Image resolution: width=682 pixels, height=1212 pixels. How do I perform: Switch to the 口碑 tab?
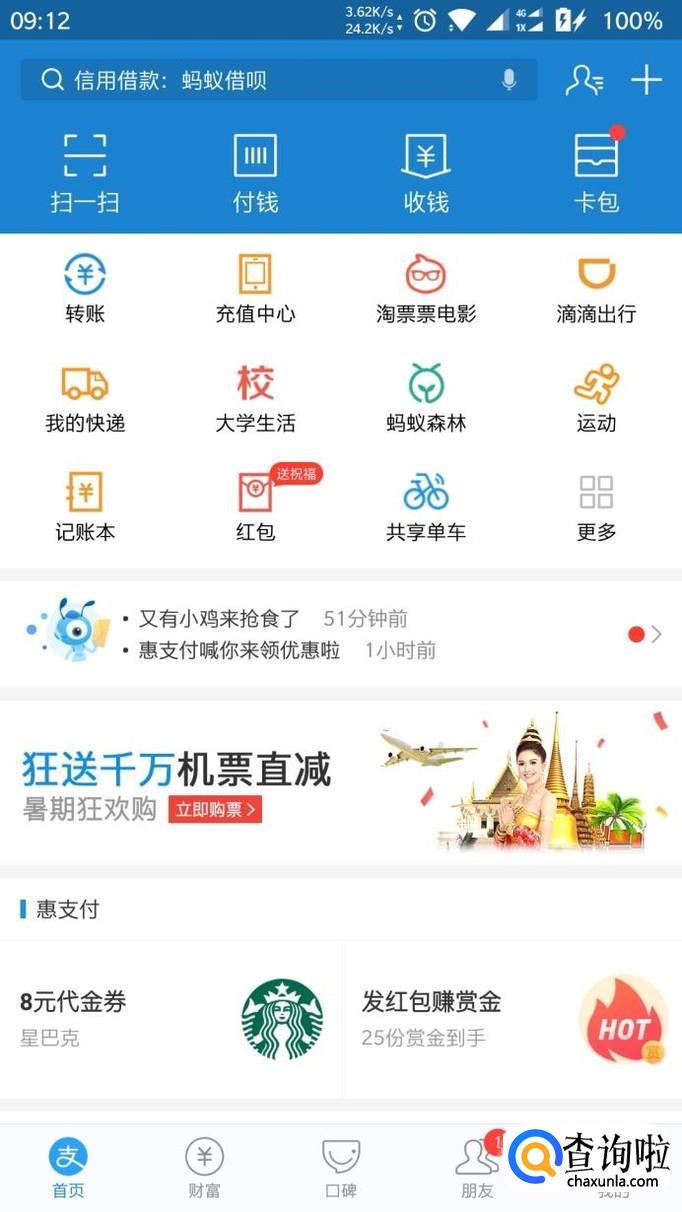(x=341, y=1168)
